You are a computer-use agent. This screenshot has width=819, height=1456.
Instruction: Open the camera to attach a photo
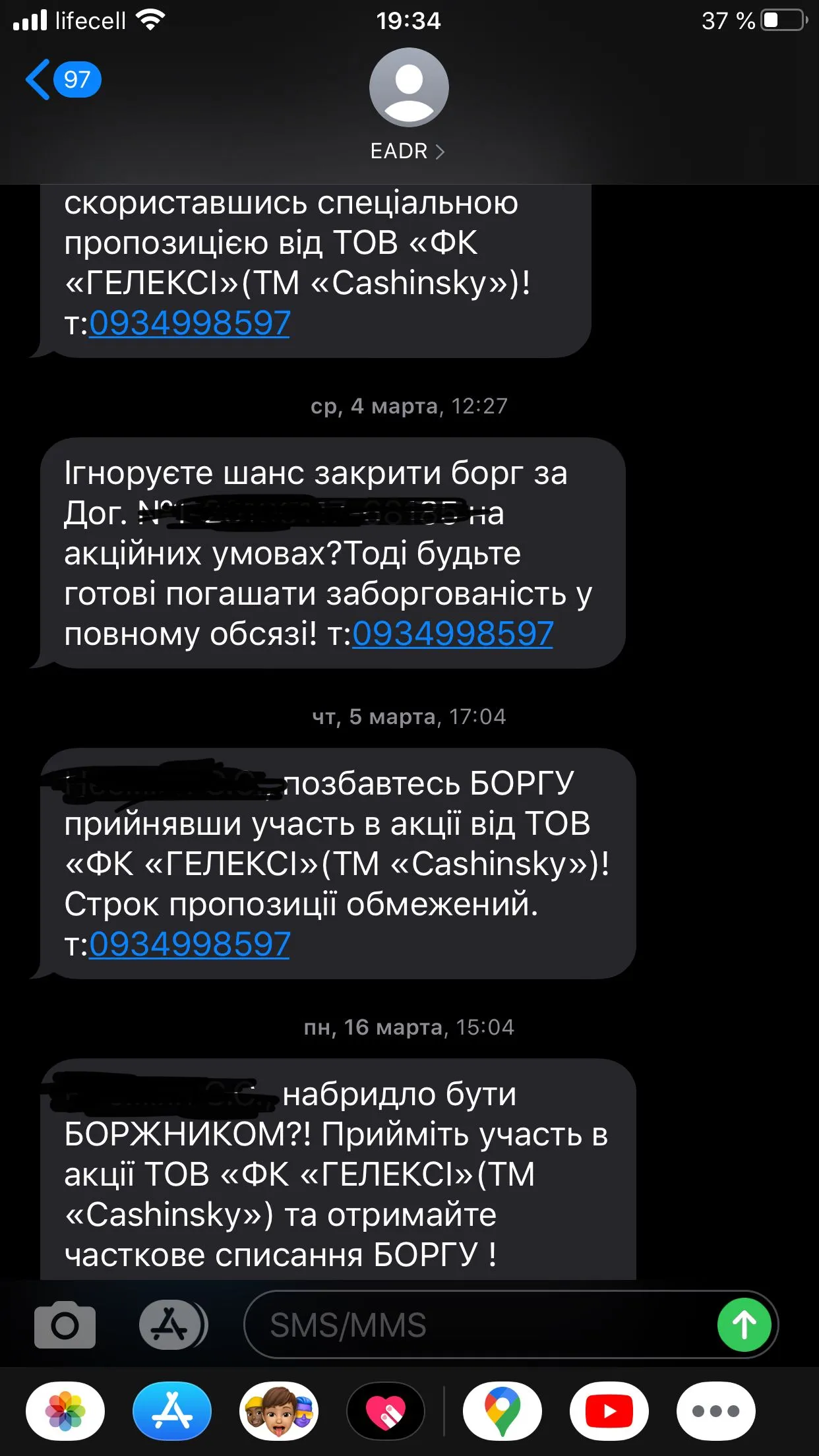point(65,1325)
